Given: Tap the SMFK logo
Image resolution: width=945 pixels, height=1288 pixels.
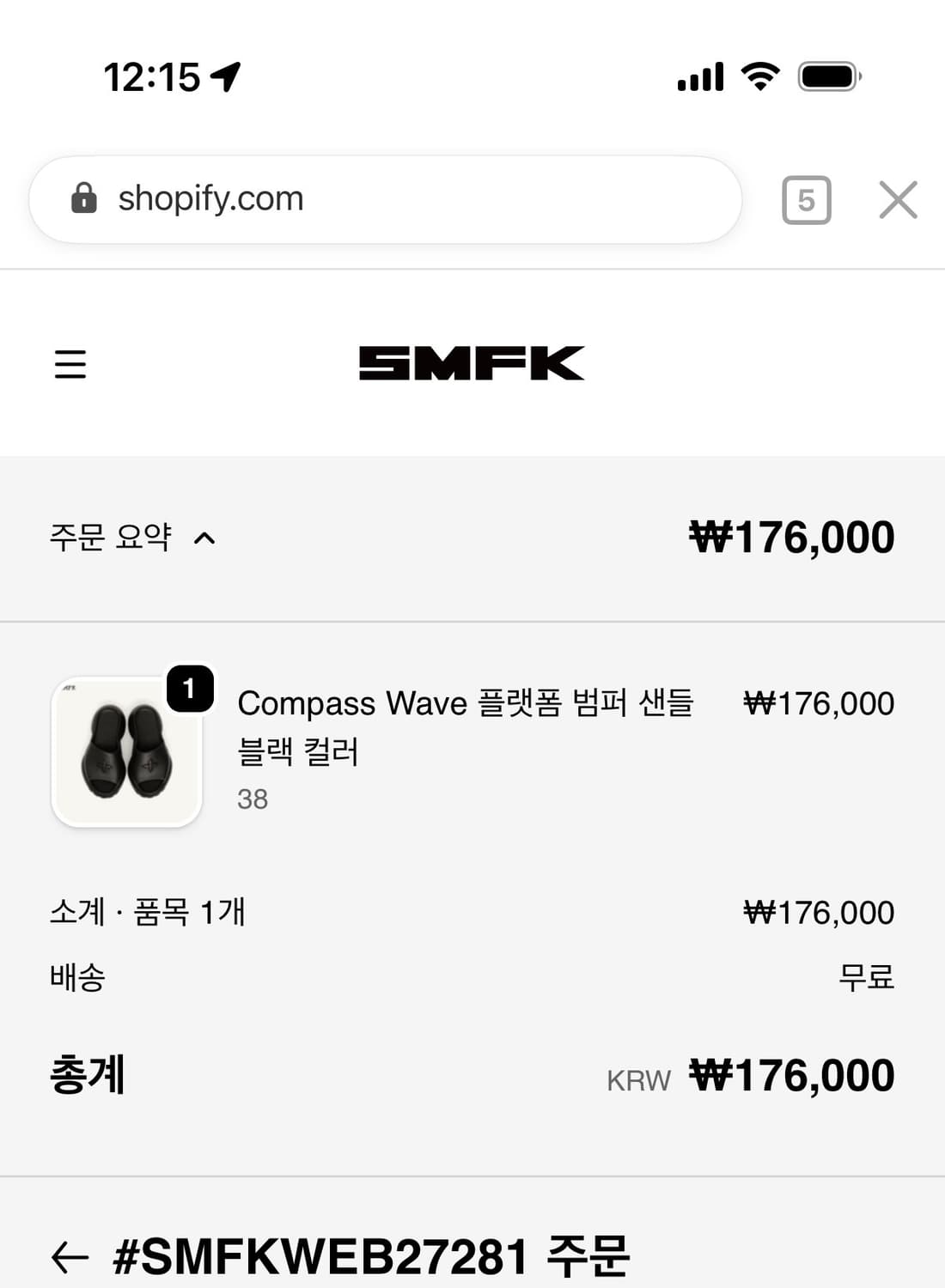Looking at the screenshot, I should coord(472,361).
